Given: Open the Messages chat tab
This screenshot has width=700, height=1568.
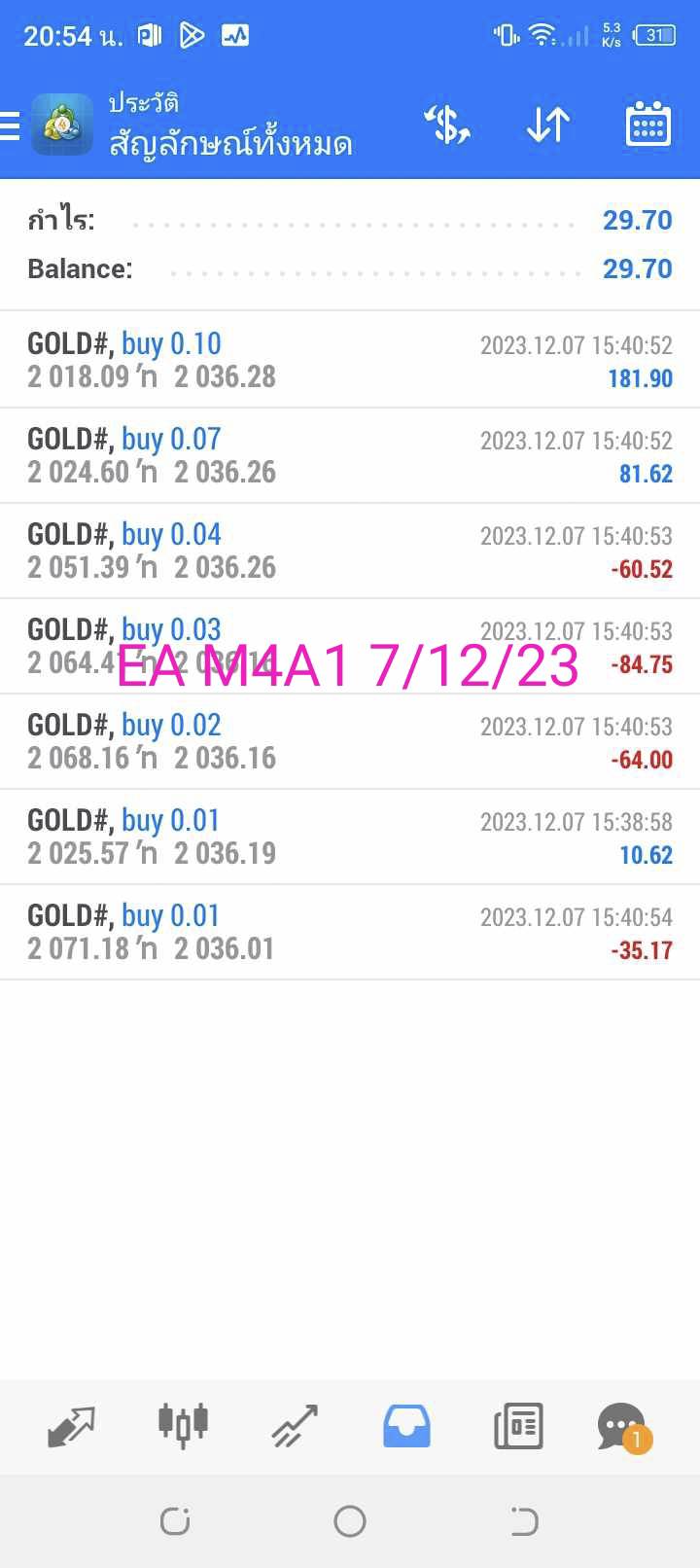Looking at the screenshot, I should (x=623, y=1427).
